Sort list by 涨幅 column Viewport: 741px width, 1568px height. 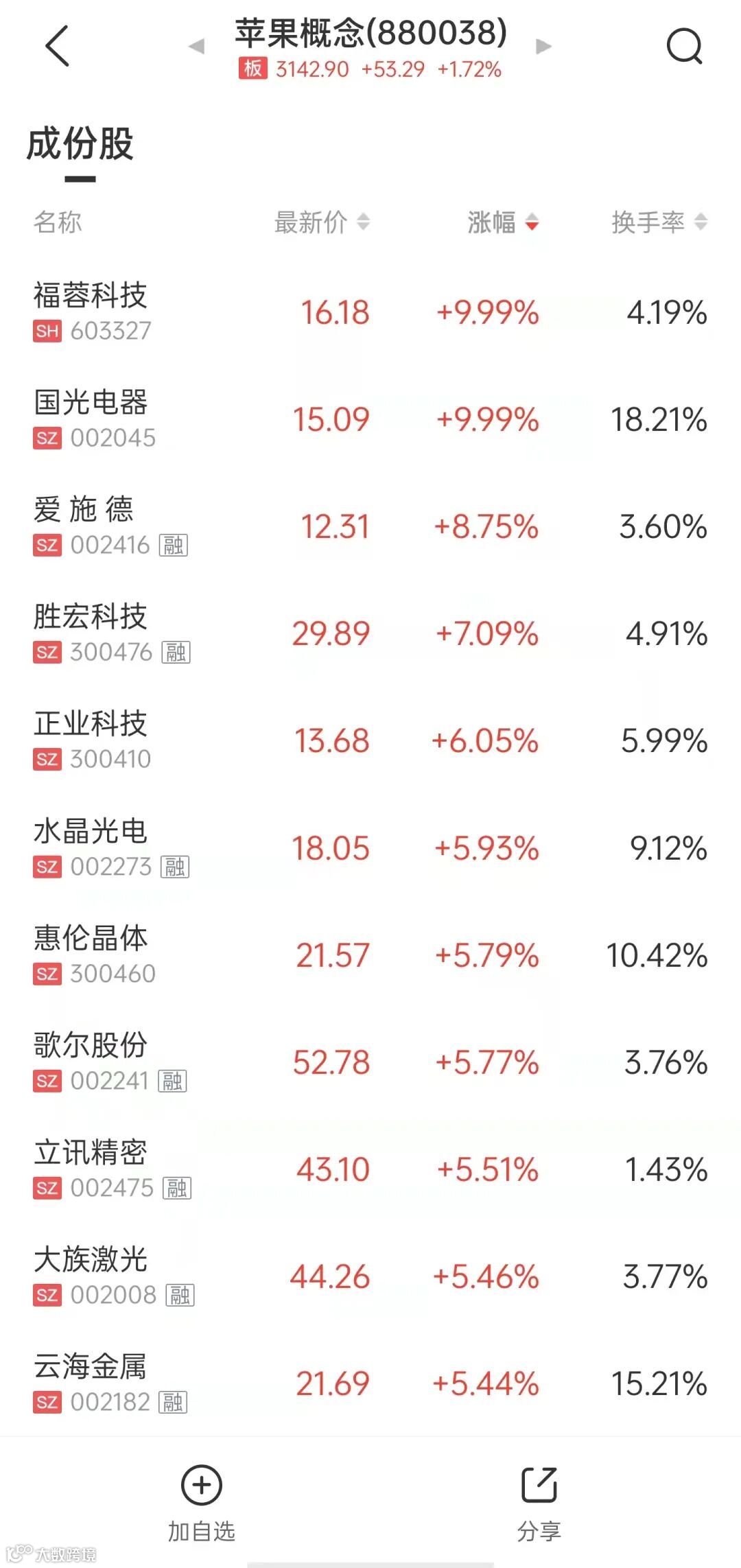(503, 222)
